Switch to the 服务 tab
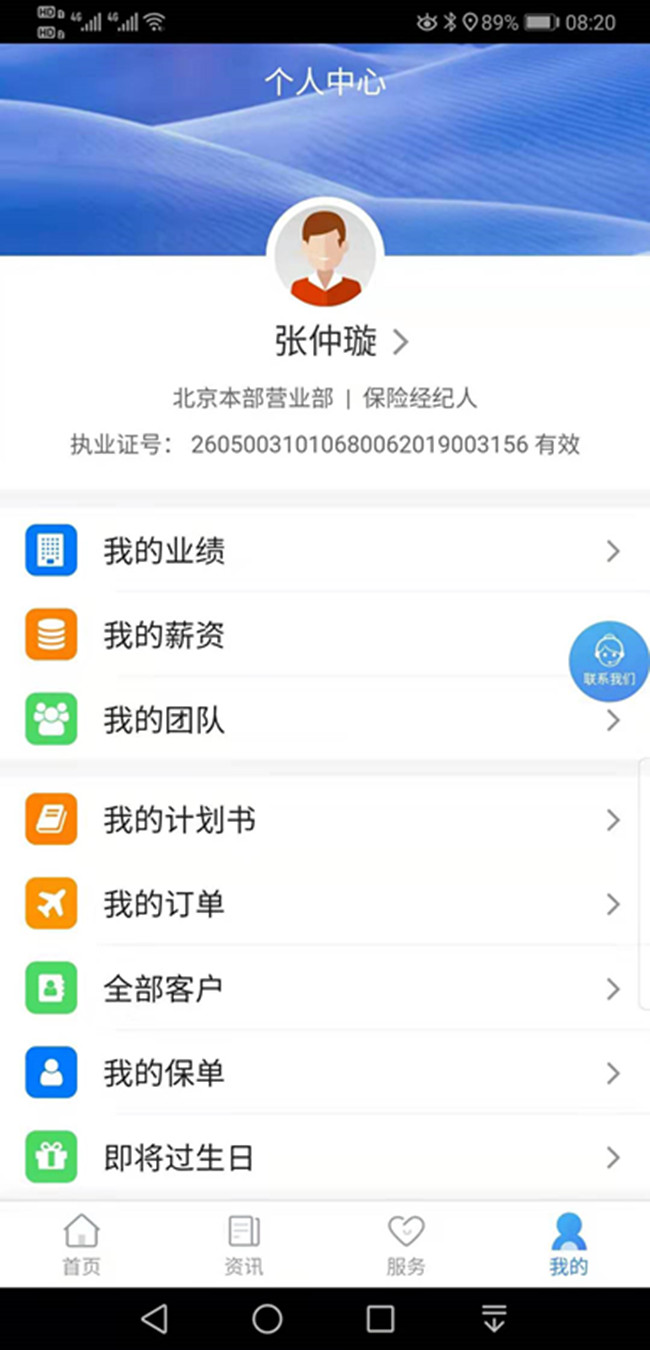 click(x=405, y=1244)
